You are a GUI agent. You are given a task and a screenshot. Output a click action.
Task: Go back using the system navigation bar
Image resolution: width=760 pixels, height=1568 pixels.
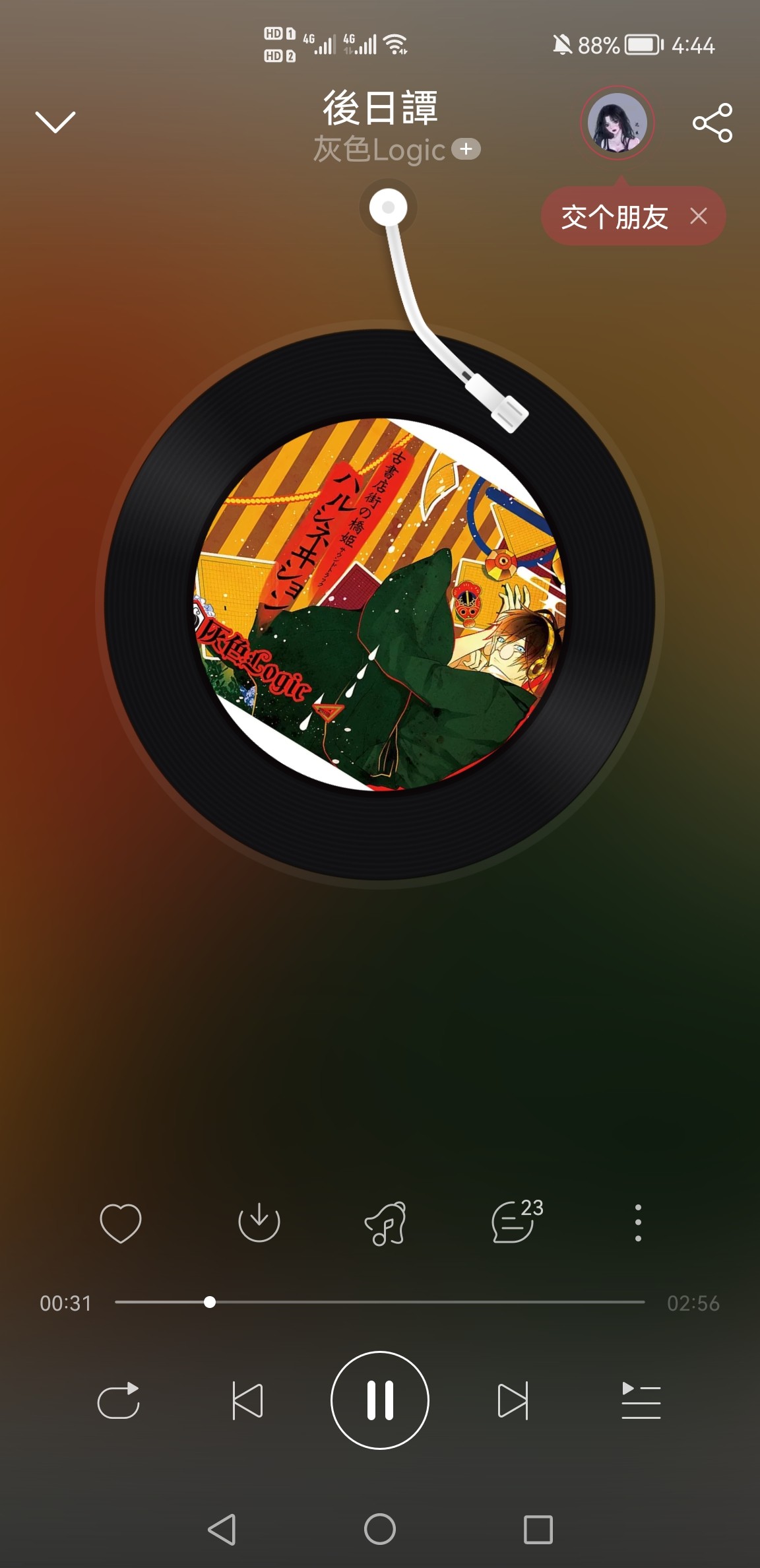click(x=222, y=1529)
